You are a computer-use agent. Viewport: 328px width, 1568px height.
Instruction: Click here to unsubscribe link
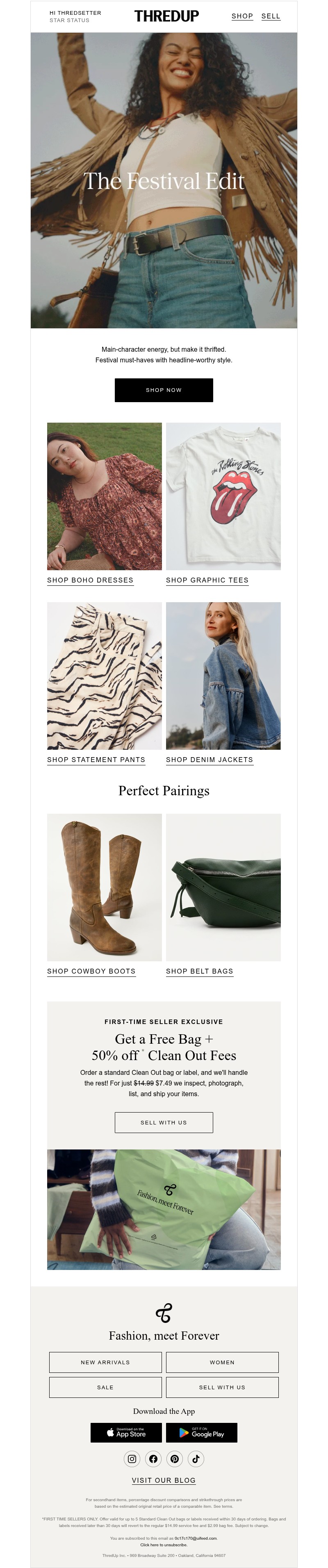(x=164, y=1545)
